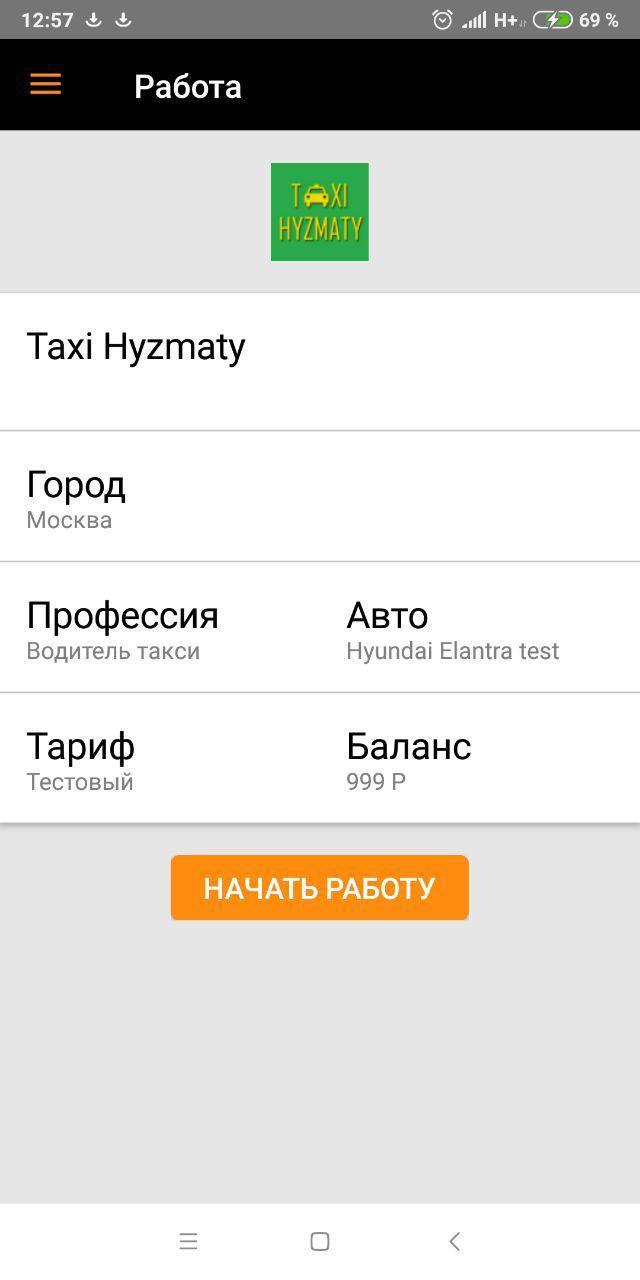Go to the system home screen
This screenshot has width=640, height=1280.
320,1241
